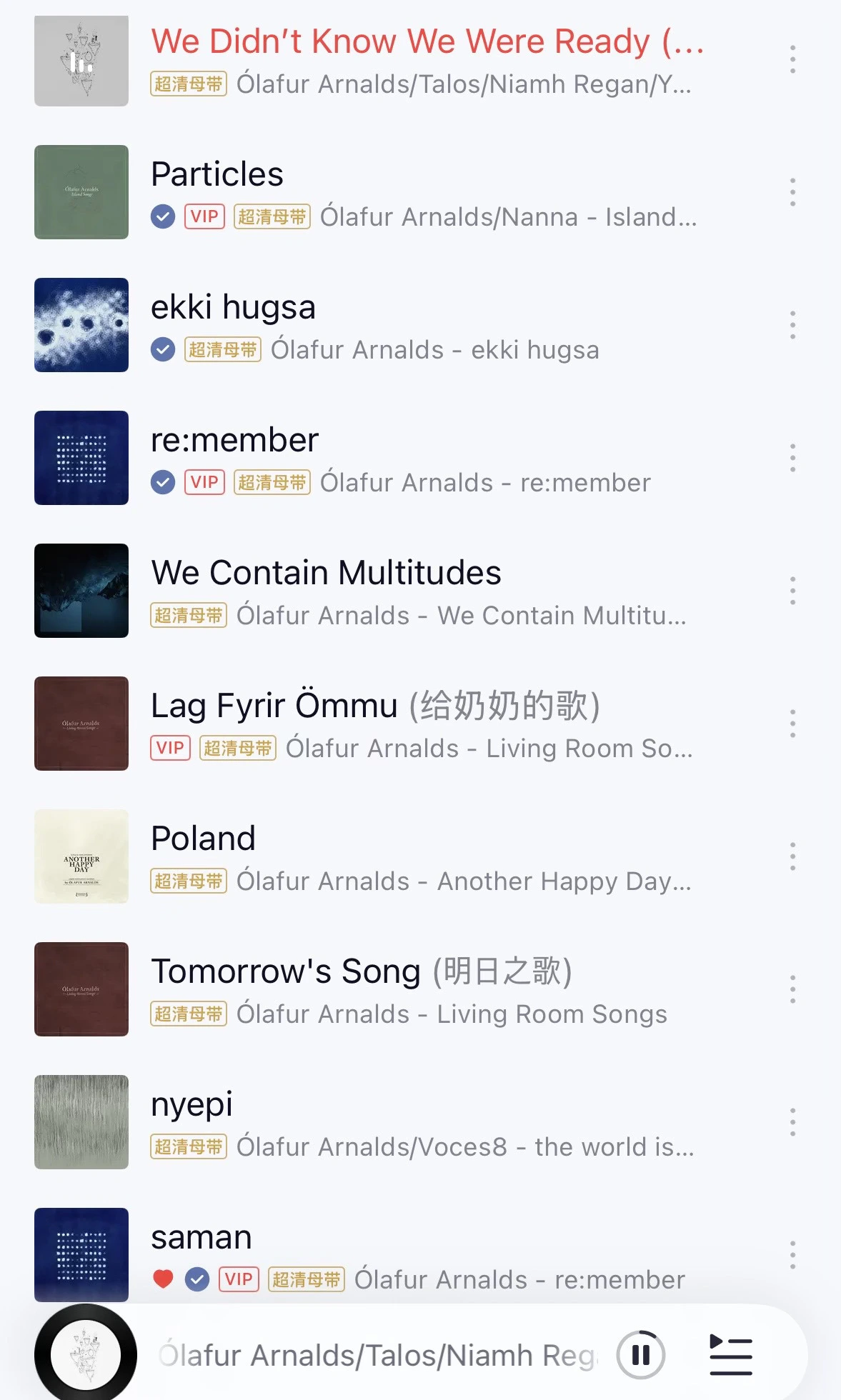Image resolution: width=841 pixels, height=1400 pixels.
Task: Open more options for Tomorrow's Song
Action: pos(792,989)
